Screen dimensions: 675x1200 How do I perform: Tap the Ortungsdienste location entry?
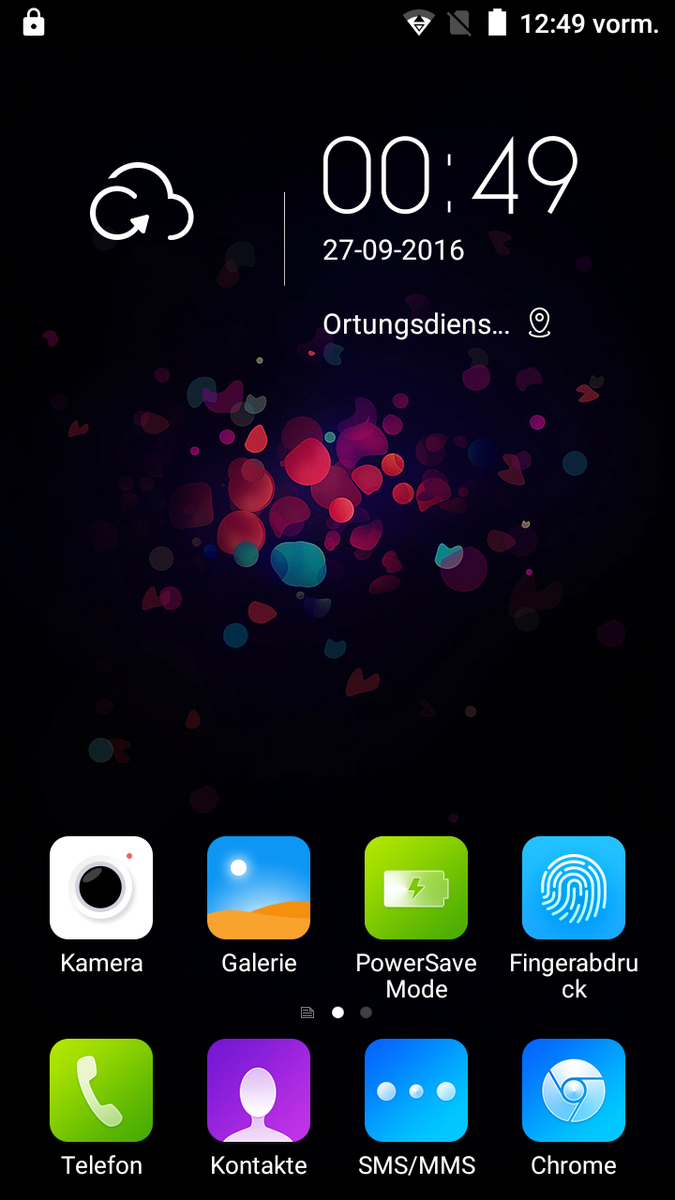(437, 323)
